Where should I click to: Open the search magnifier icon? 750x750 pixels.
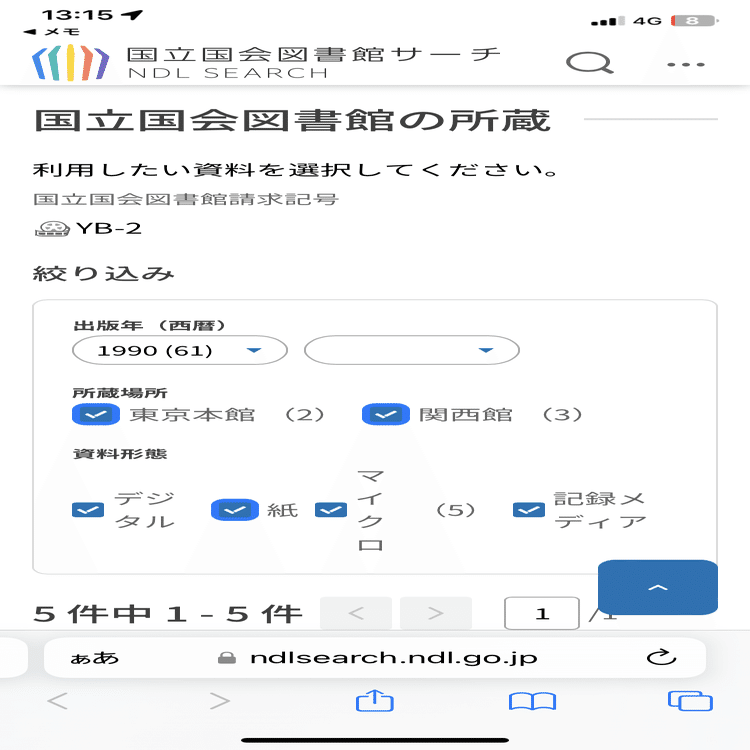pyautogui.click(x=589, y=63)
